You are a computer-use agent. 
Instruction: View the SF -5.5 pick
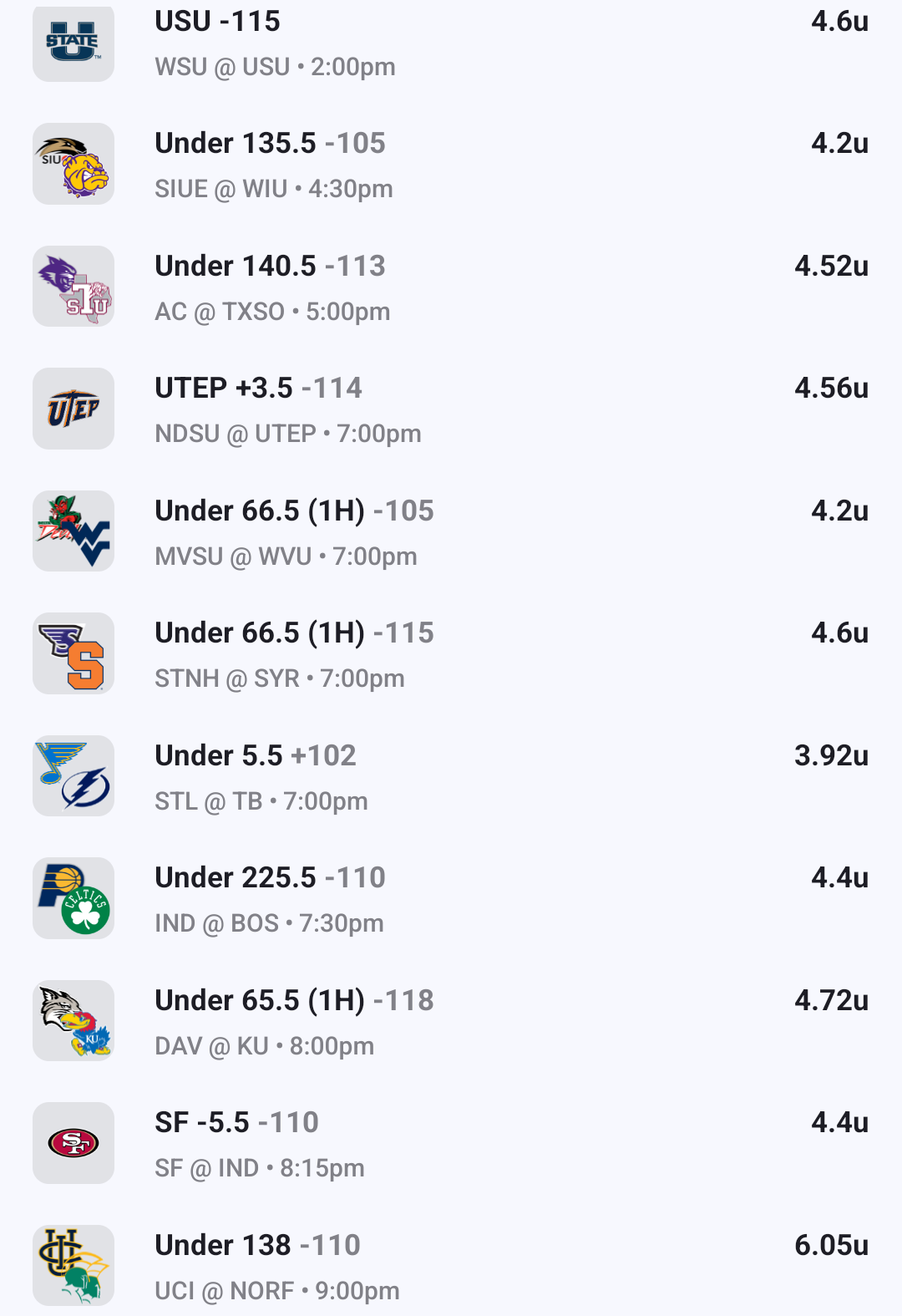pyautogui.click(x=451, y=1144)
